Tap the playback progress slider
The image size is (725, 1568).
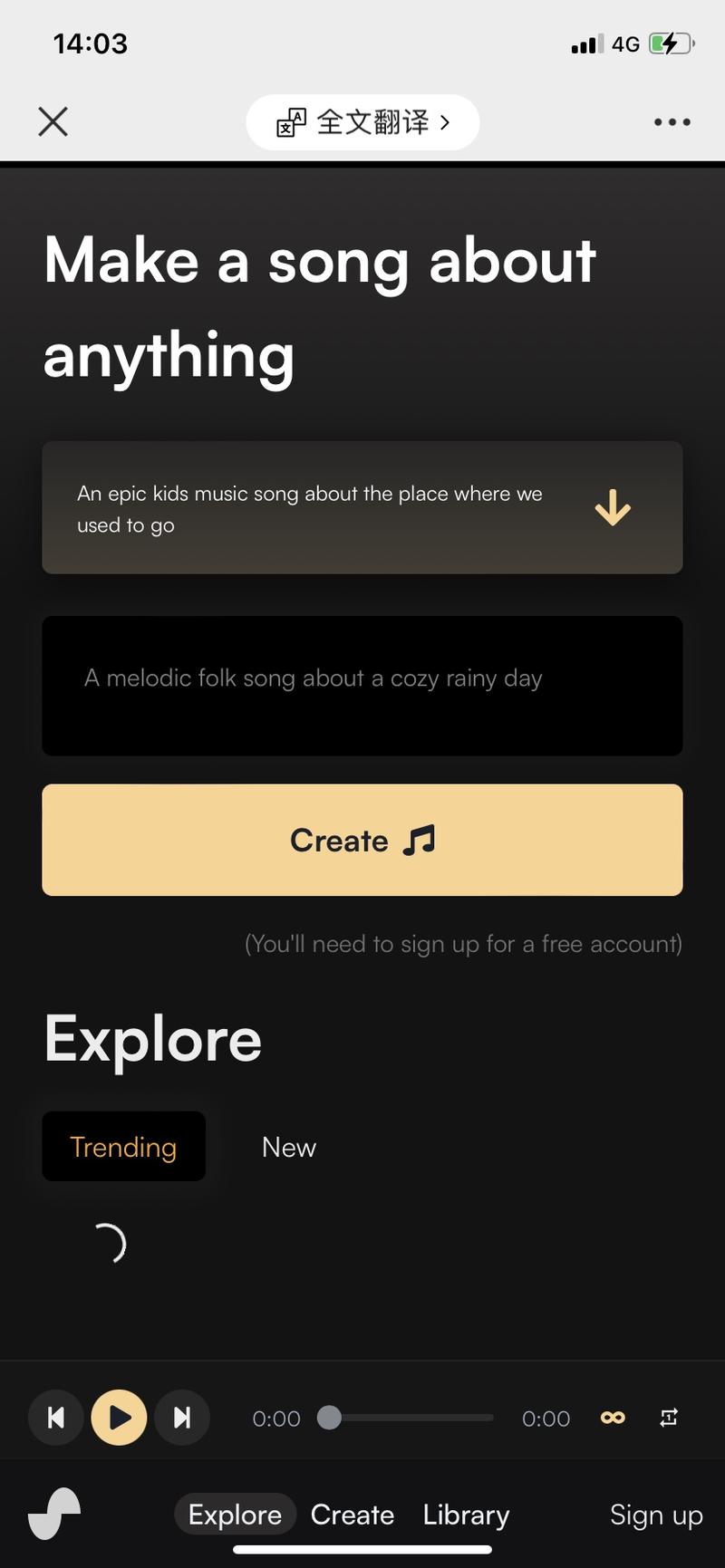coord(408,1418)
